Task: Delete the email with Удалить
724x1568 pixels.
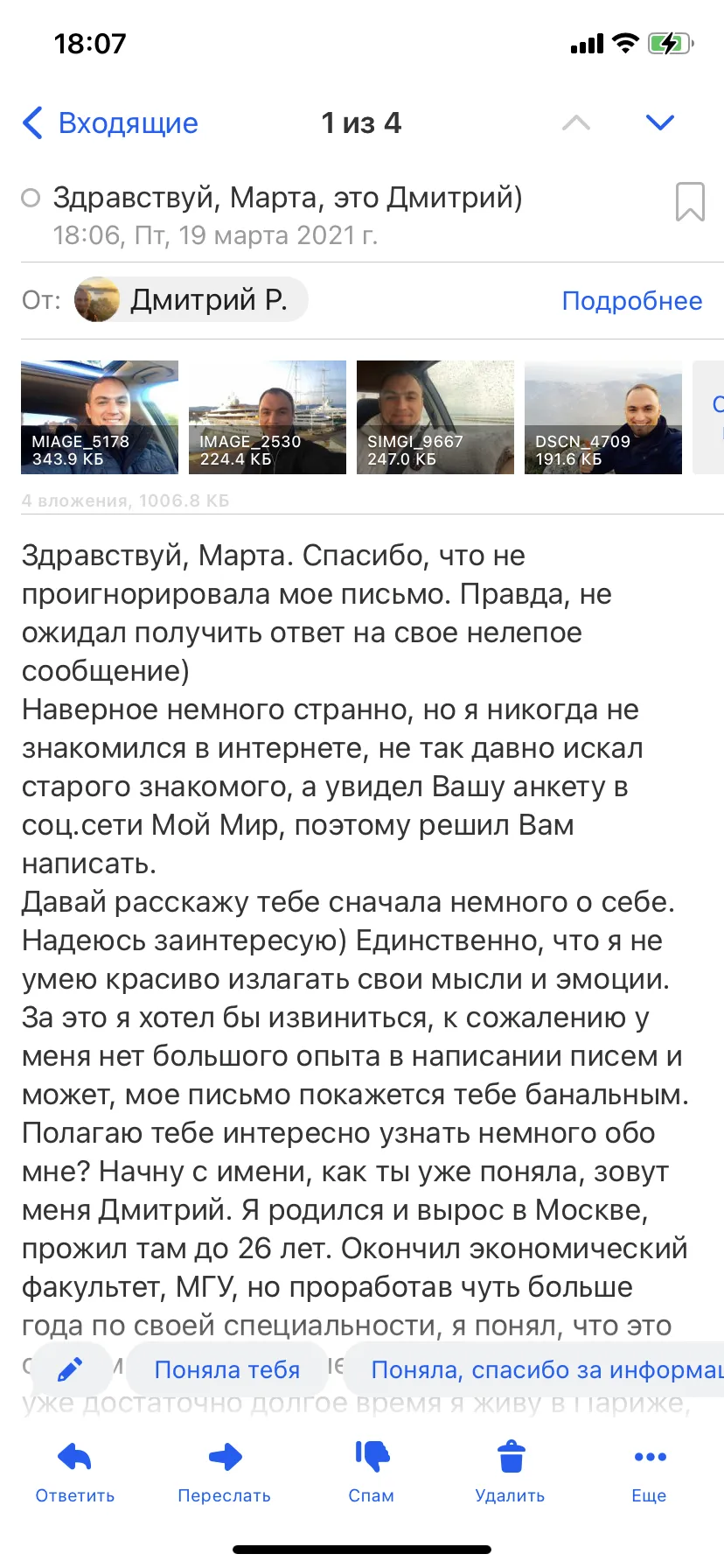Action: pos(510,1472)
